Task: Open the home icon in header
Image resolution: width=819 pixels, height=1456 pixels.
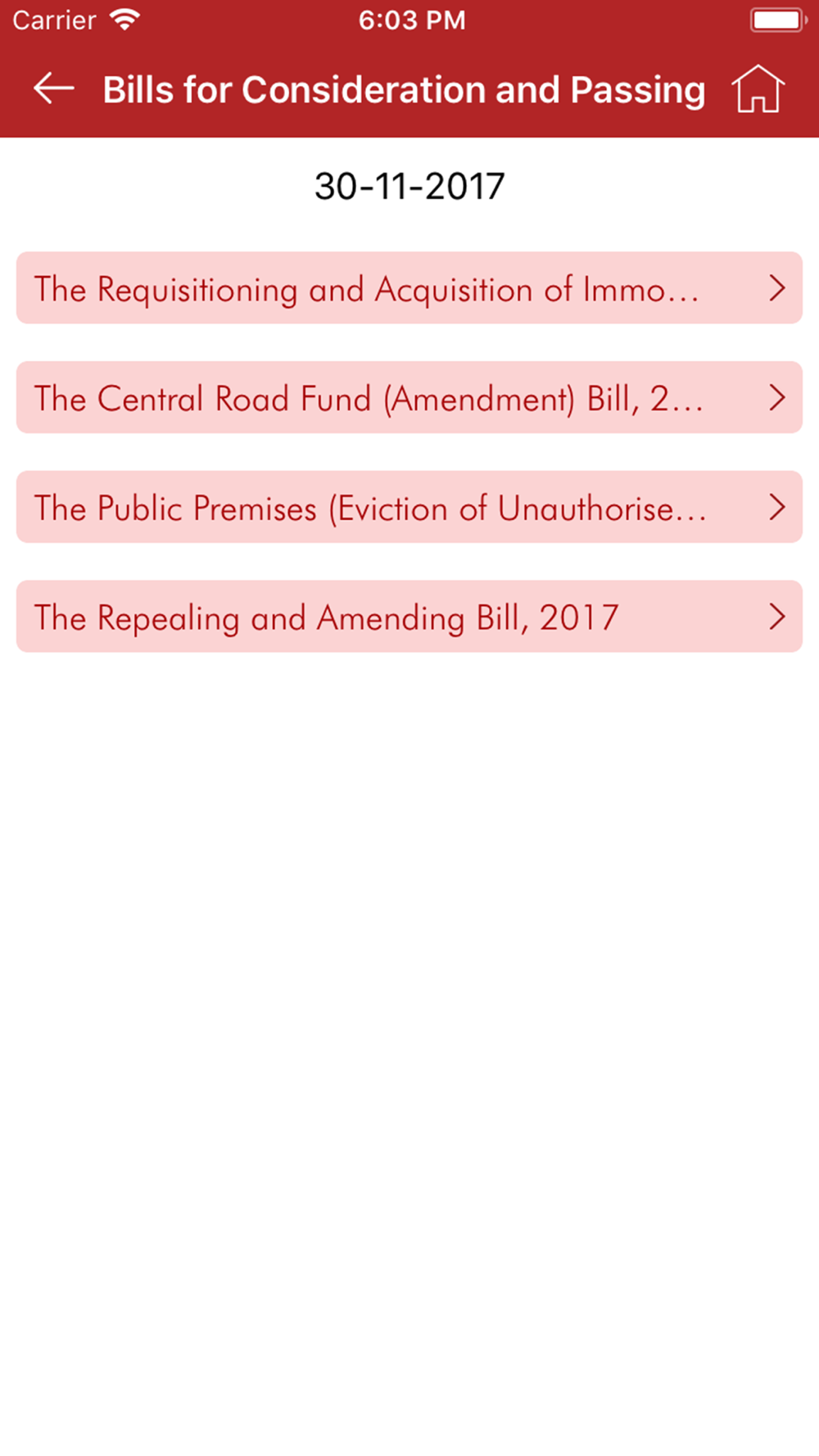Action: tap(758, 88)
